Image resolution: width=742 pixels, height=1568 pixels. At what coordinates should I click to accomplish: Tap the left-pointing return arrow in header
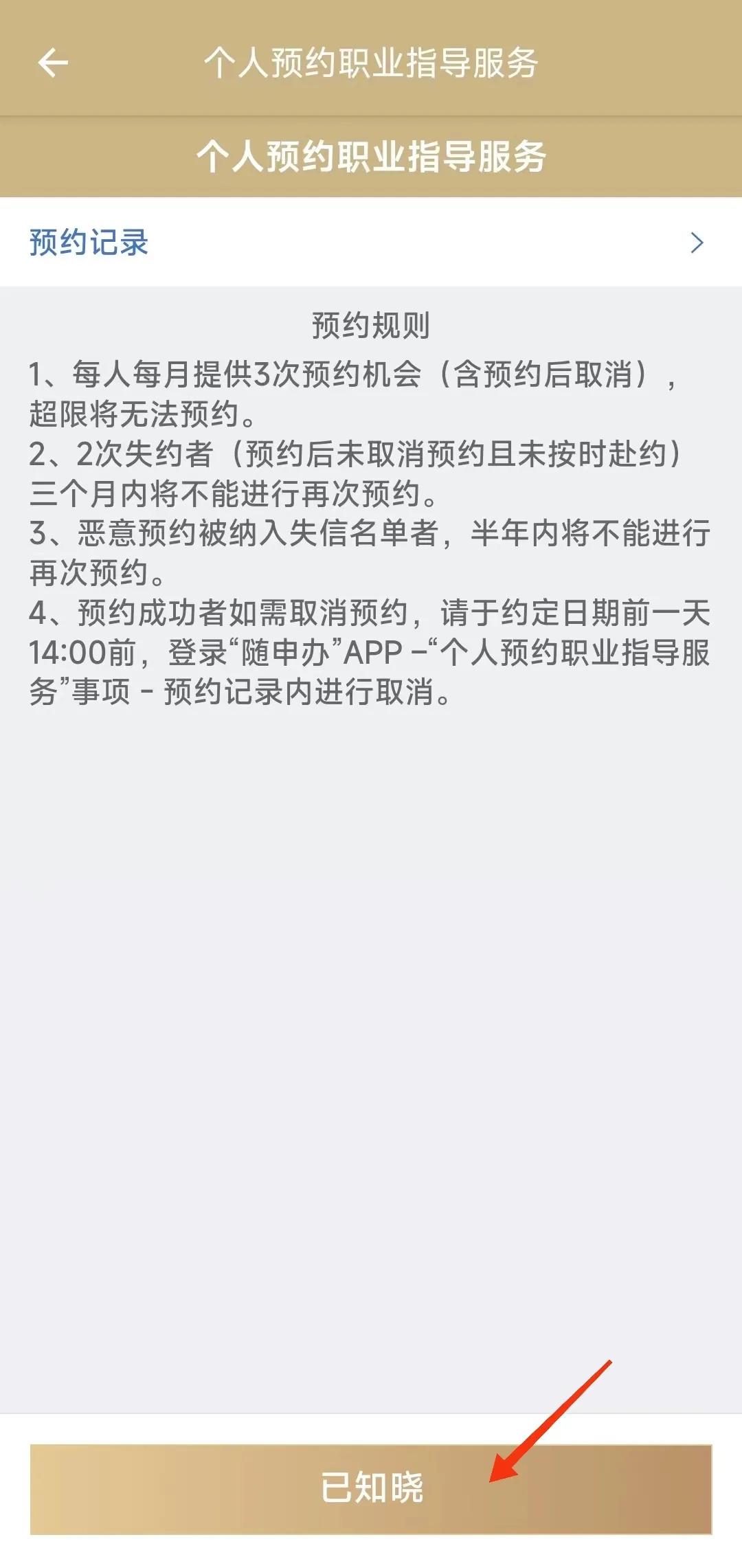[52, 64]
